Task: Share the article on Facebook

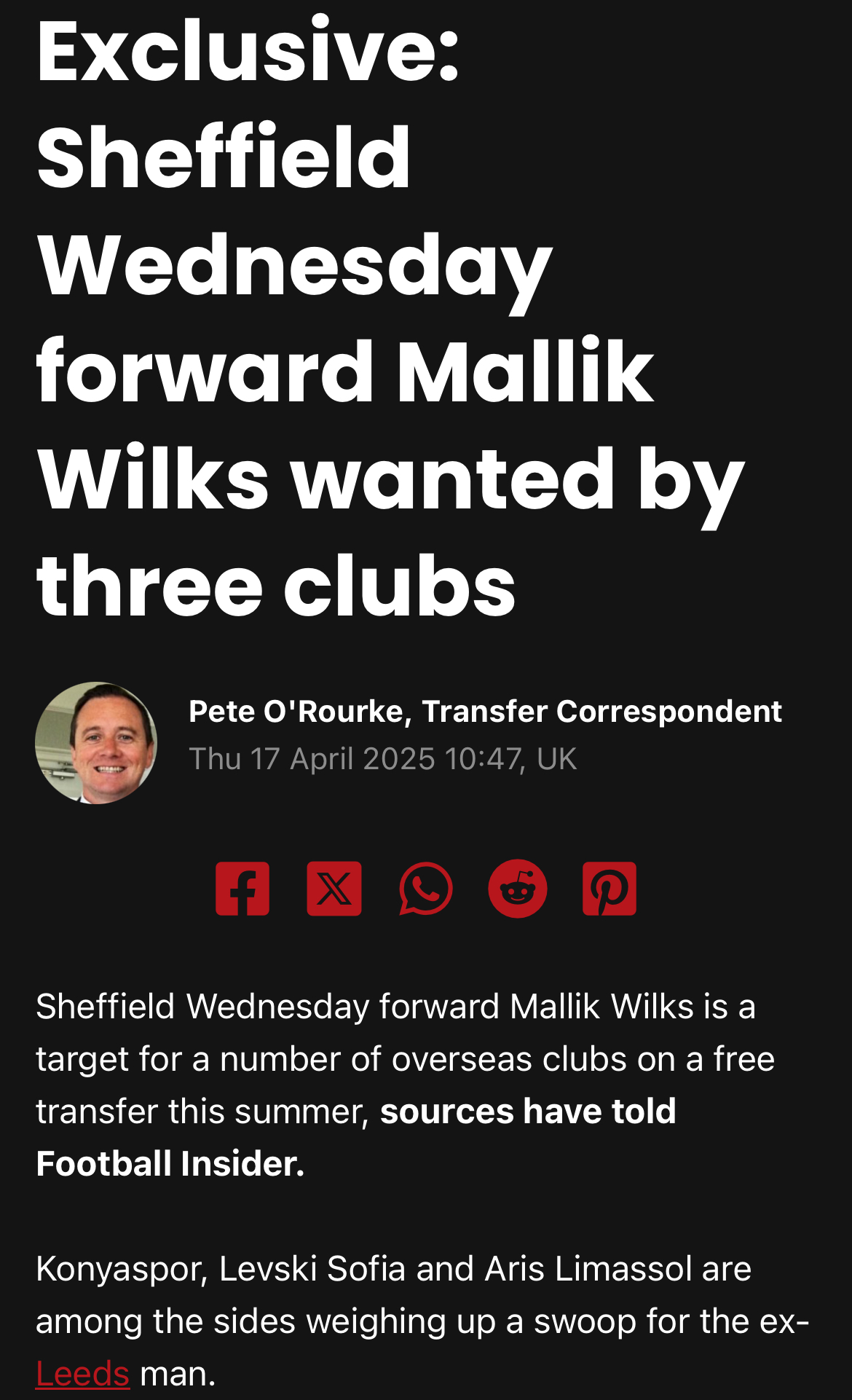Action: click(x=242, y=889)
